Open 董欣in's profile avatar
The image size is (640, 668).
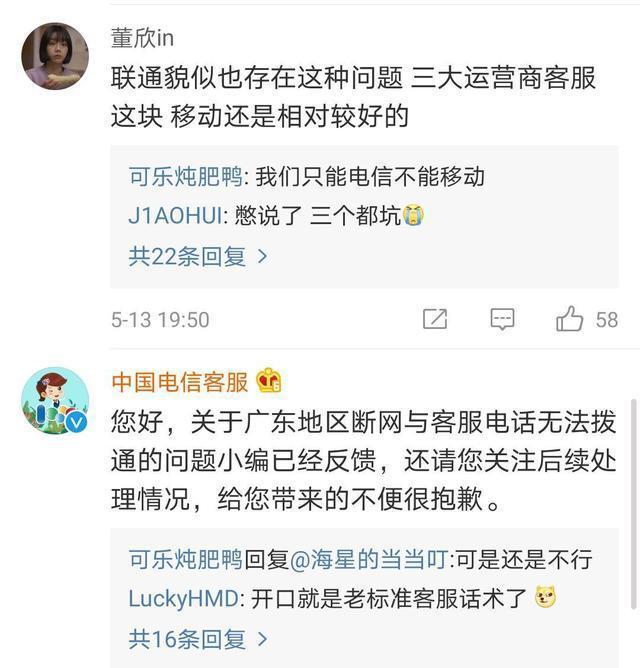[x=55, y=57]
